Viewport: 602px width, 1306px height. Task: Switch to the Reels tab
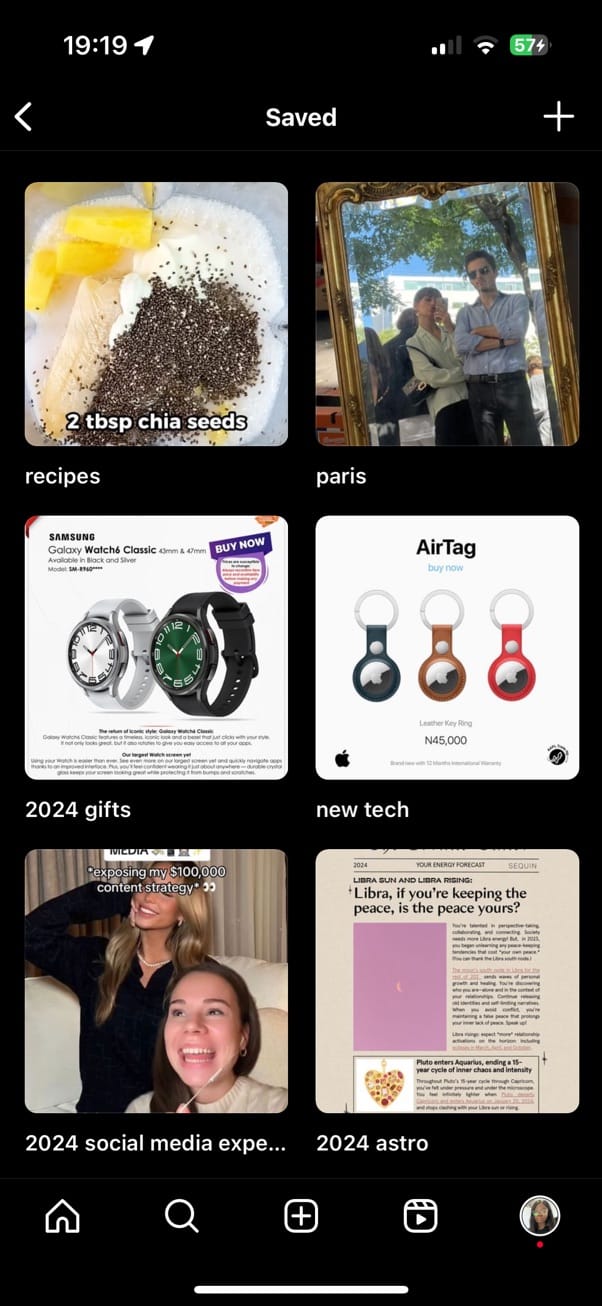(420, 1216)
